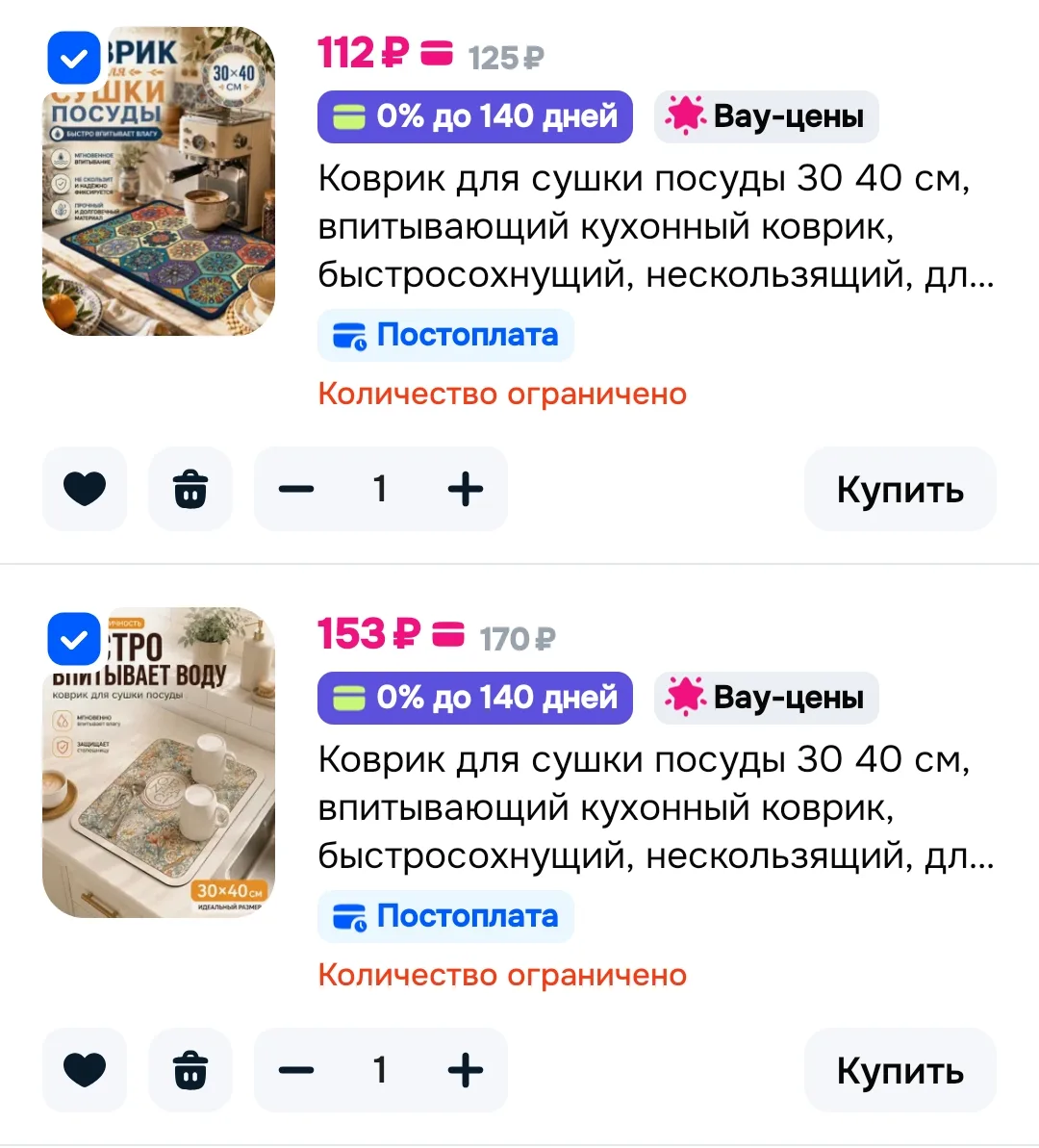Screen dimensions: 1039x1148
Task: Remove the 153 ₽ mat with the trash icon
Action: click(x=190, y=1070)
